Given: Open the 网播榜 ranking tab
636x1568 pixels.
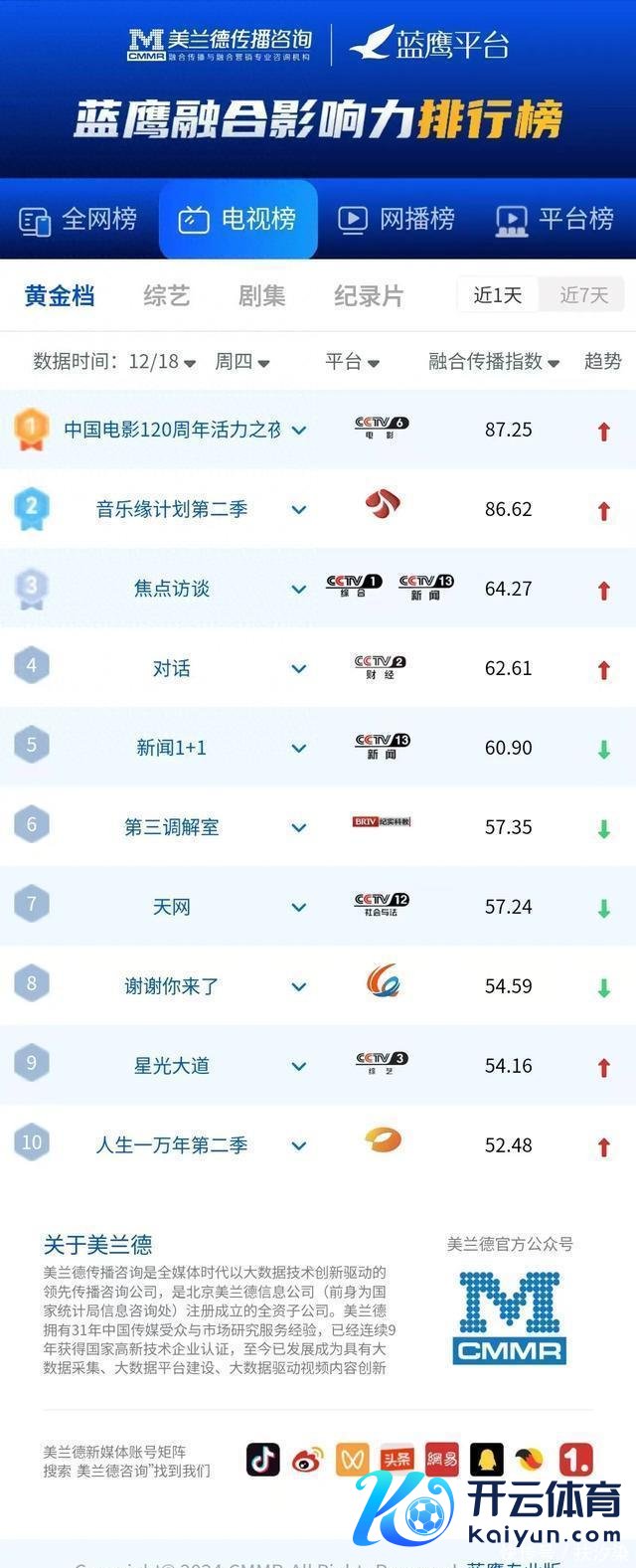Looking at the screenshot, I should pyautogui.click(x=397, y=219).
